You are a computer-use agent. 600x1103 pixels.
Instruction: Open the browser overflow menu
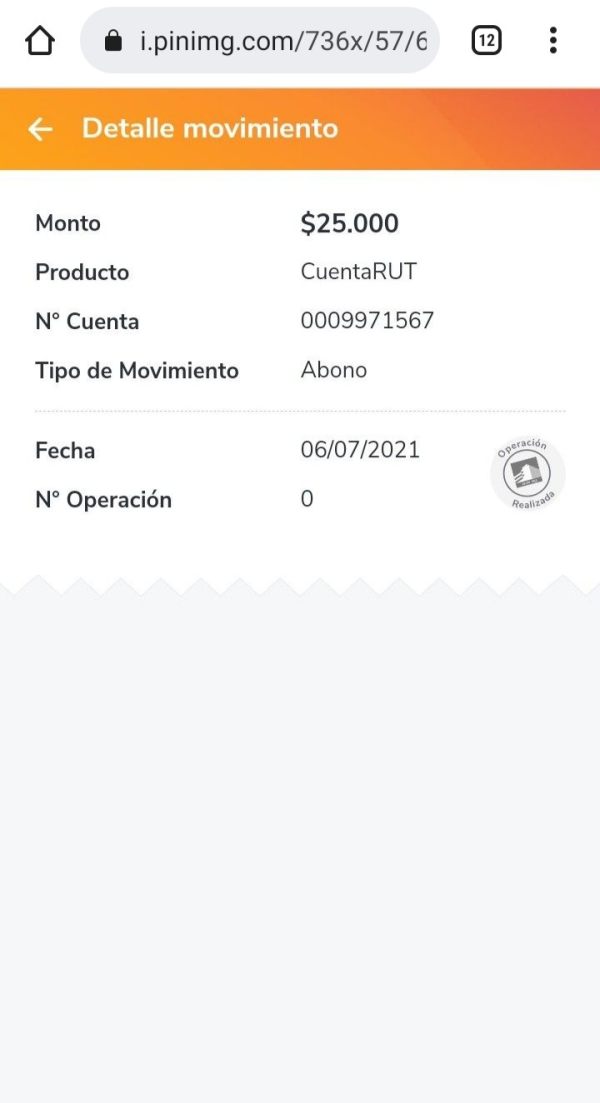tap(553, 41)
